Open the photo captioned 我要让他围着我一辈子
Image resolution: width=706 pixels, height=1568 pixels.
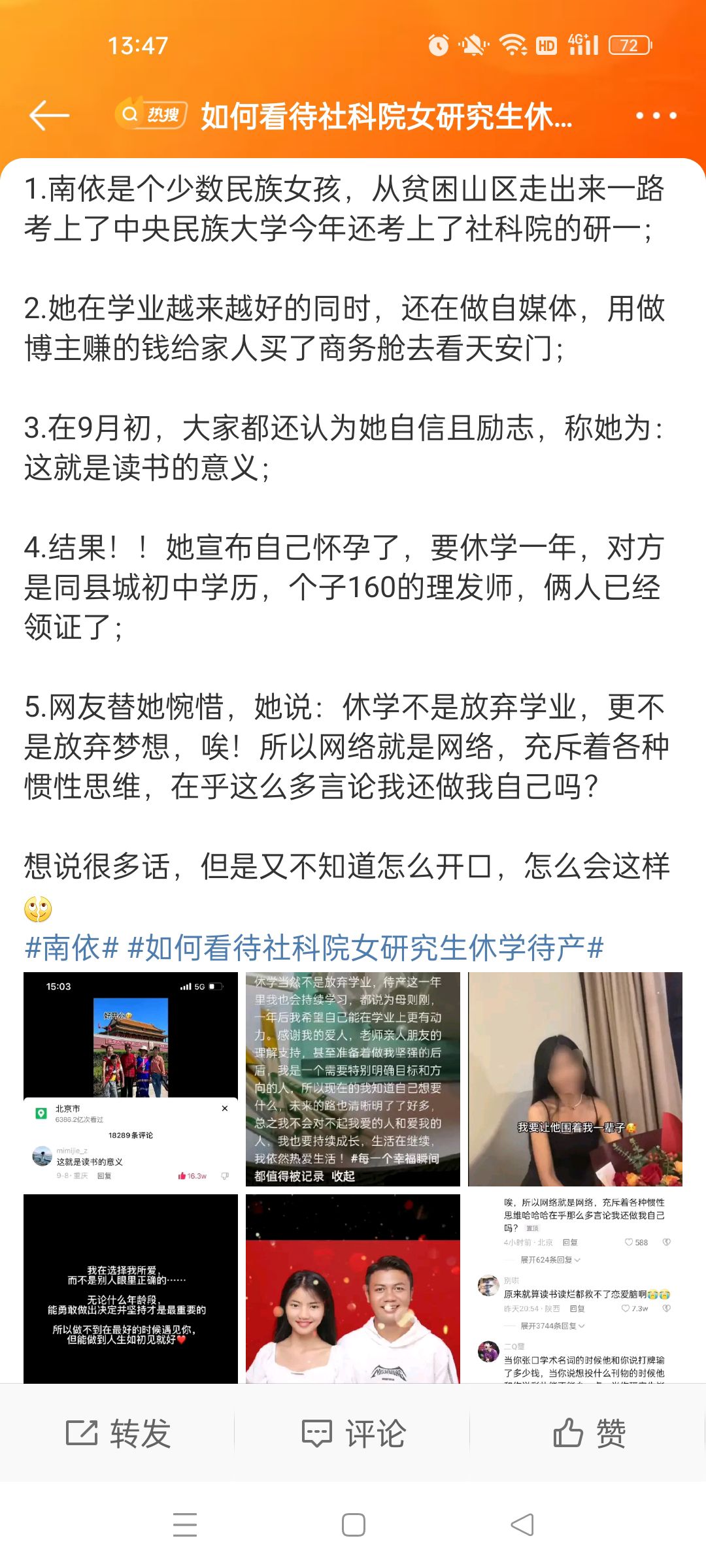(x=575, y=1079)
